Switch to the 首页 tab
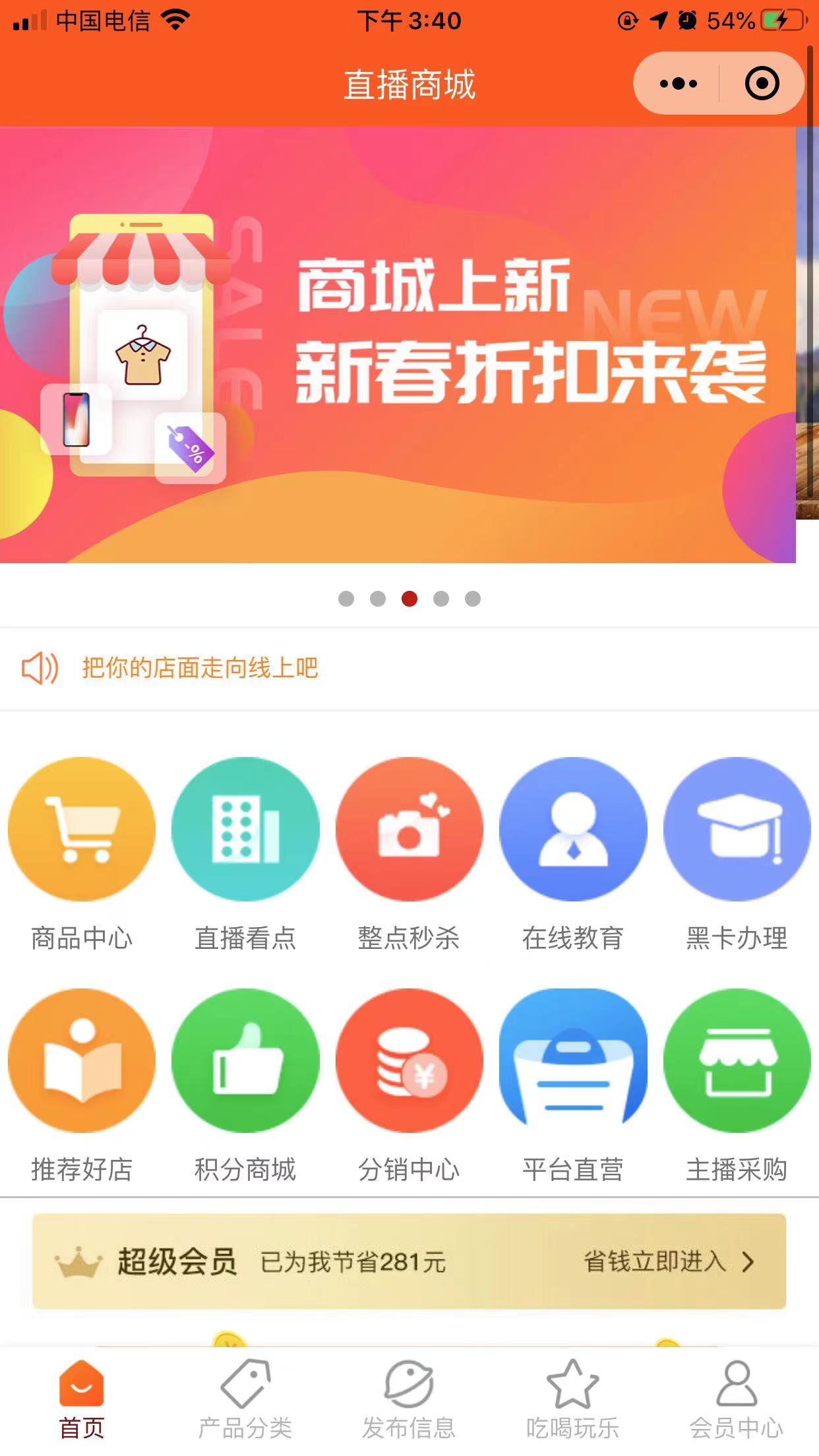Viewport: 819px width, 1456px height. tap(82, 1399)
